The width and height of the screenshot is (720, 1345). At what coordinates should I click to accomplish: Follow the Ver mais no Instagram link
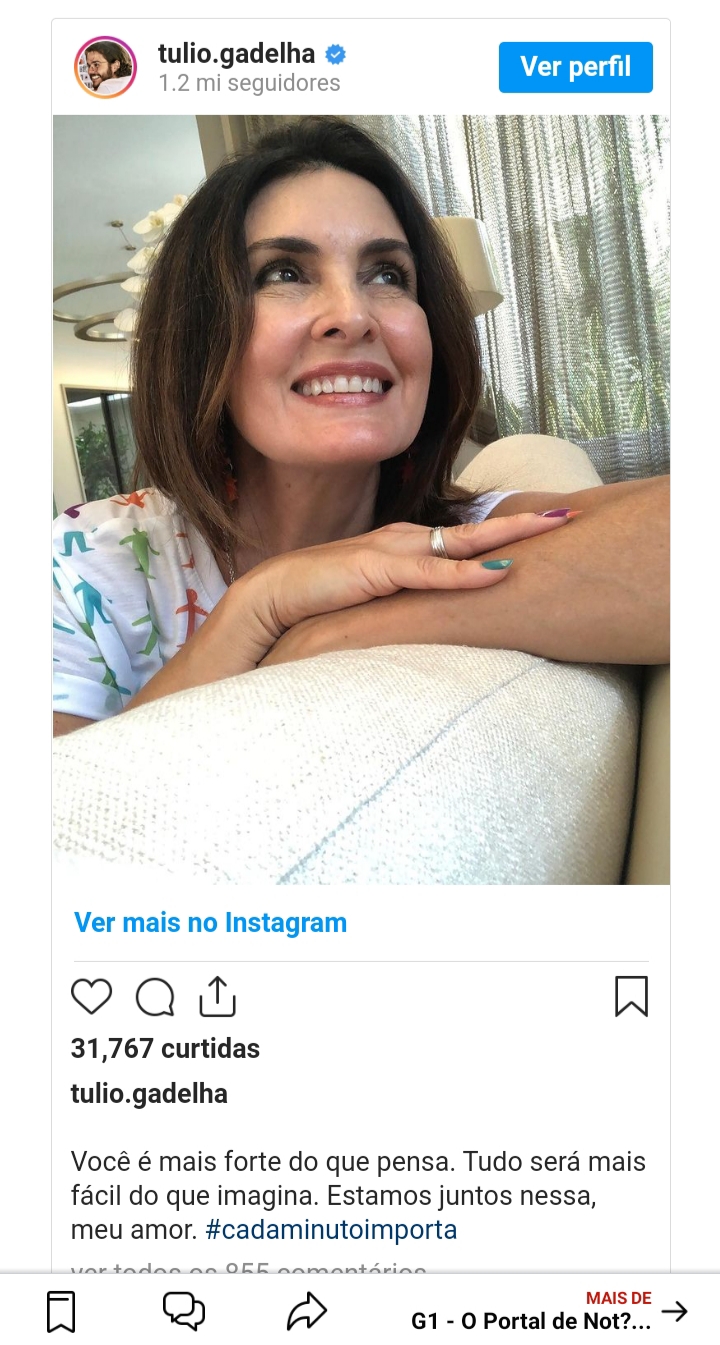click(x=210, y=922)
